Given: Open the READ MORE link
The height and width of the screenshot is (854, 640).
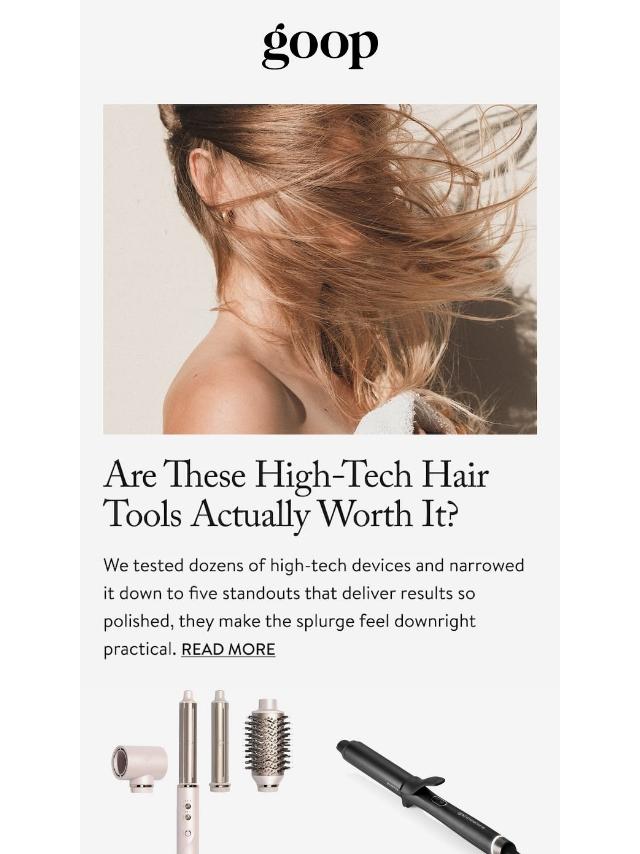Looking at the screenshot, I should pyautogui.click(x=228, y=650).
